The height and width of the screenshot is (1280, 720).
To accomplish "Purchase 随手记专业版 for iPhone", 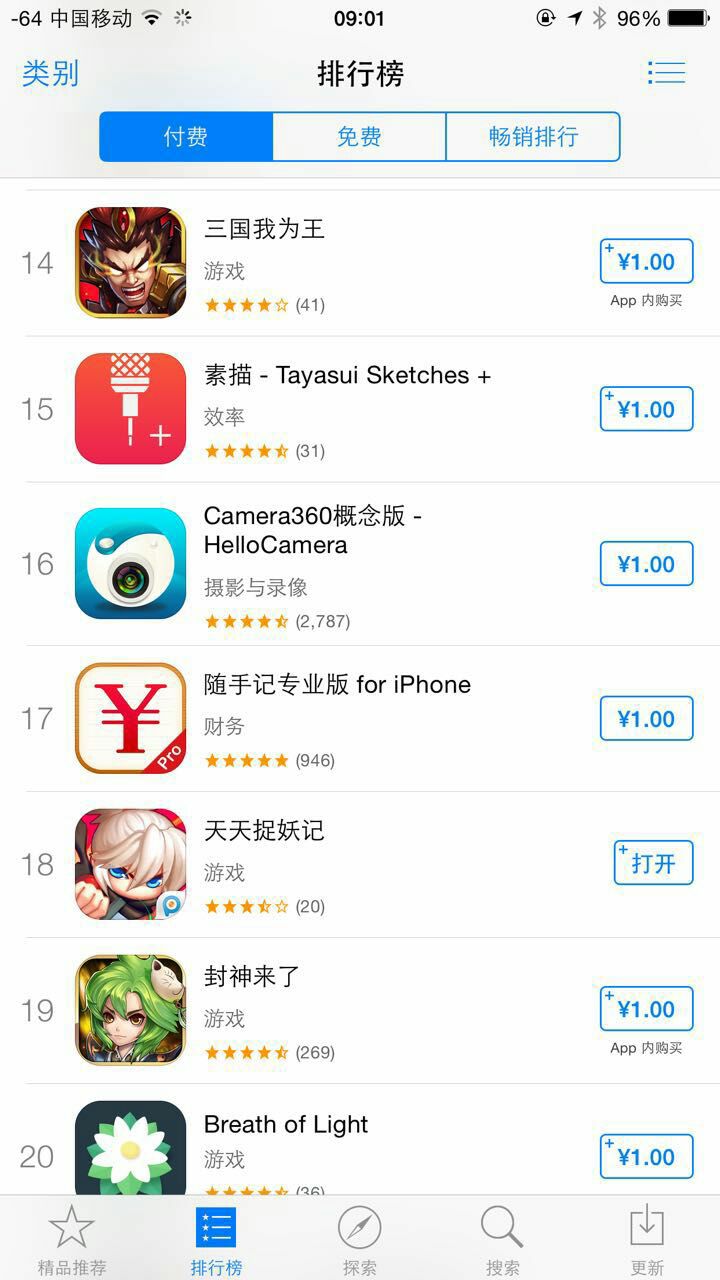I will pyautogui.click(x=646, y=719).
